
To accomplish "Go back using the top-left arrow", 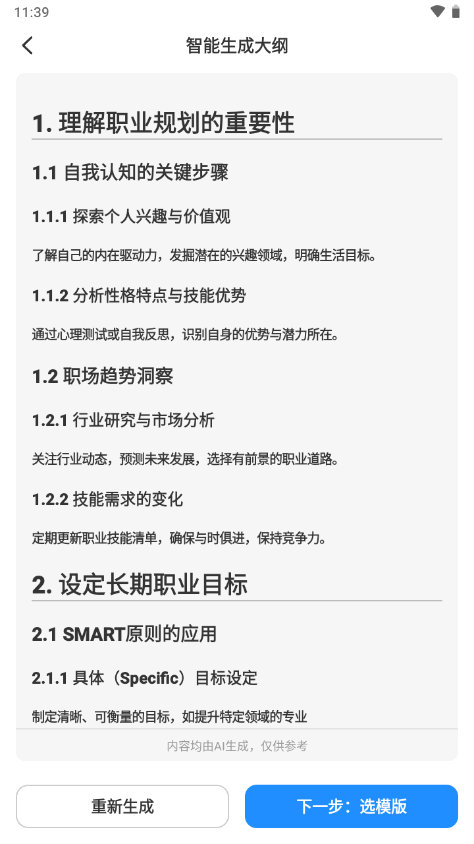I will point(28,46).
